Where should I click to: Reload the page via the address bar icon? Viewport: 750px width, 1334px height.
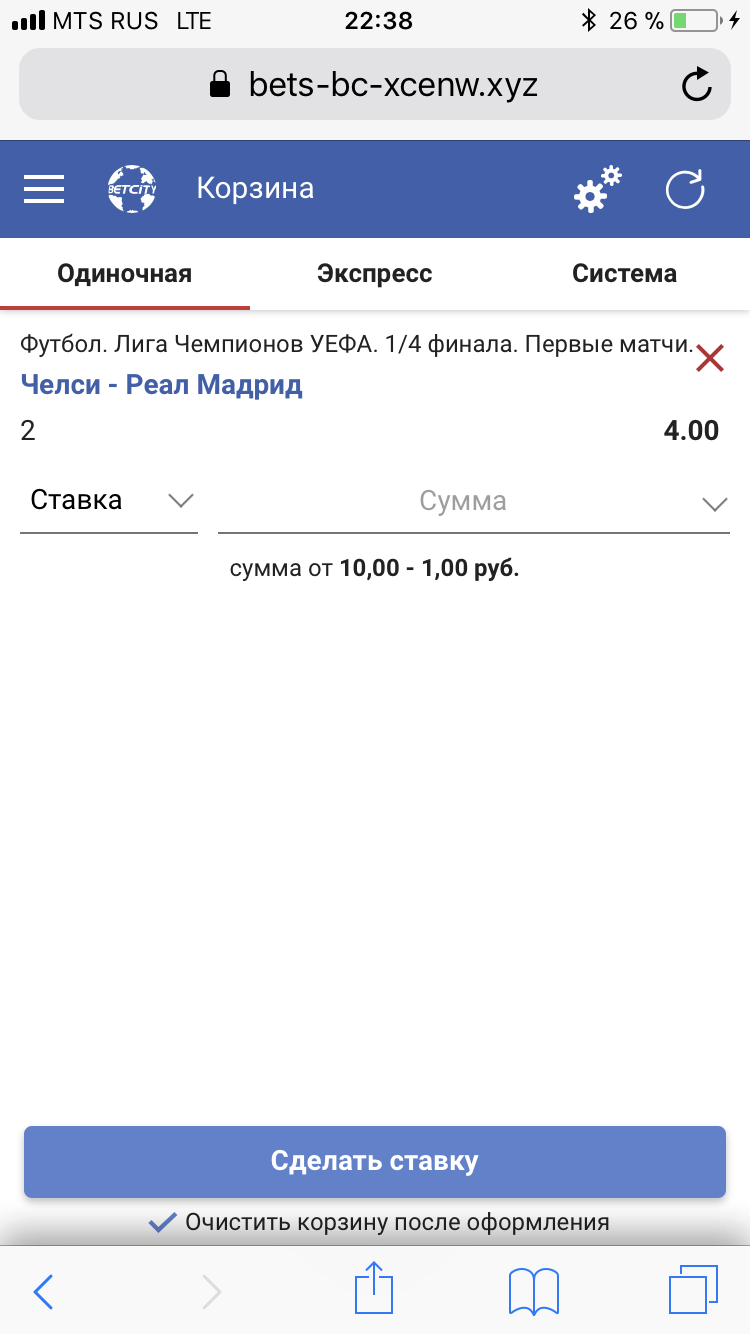click(697, 84)
